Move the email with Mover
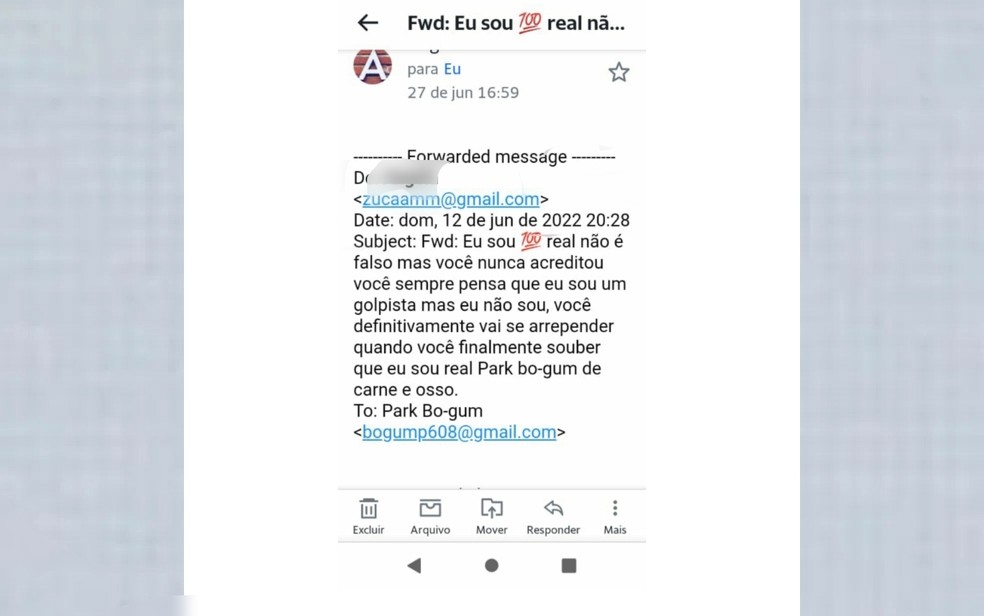The height and width of the screenshot is (616, 984). pyautogui.click(x=491, y=516)
